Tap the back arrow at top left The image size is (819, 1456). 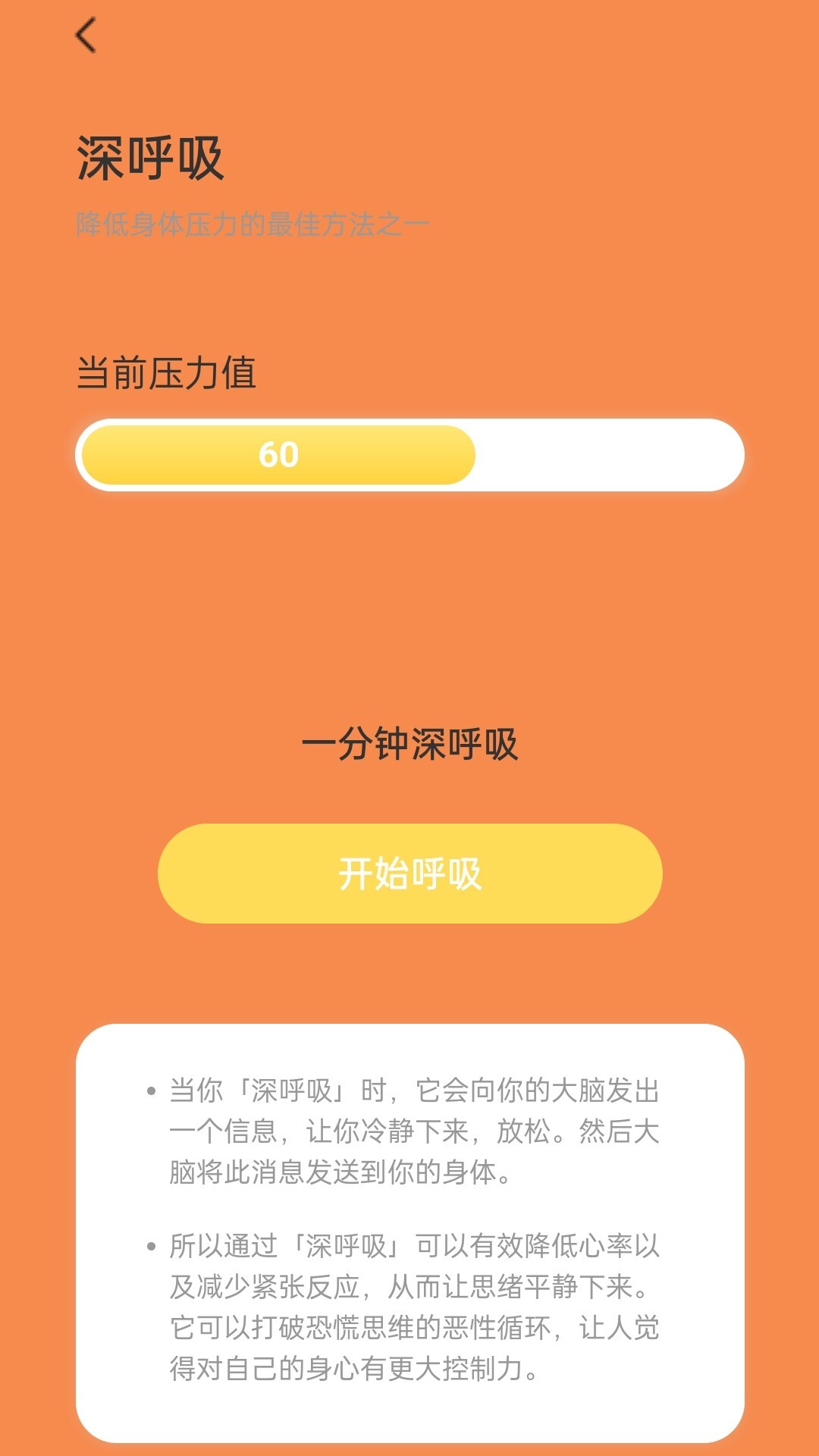pos(87,34)
